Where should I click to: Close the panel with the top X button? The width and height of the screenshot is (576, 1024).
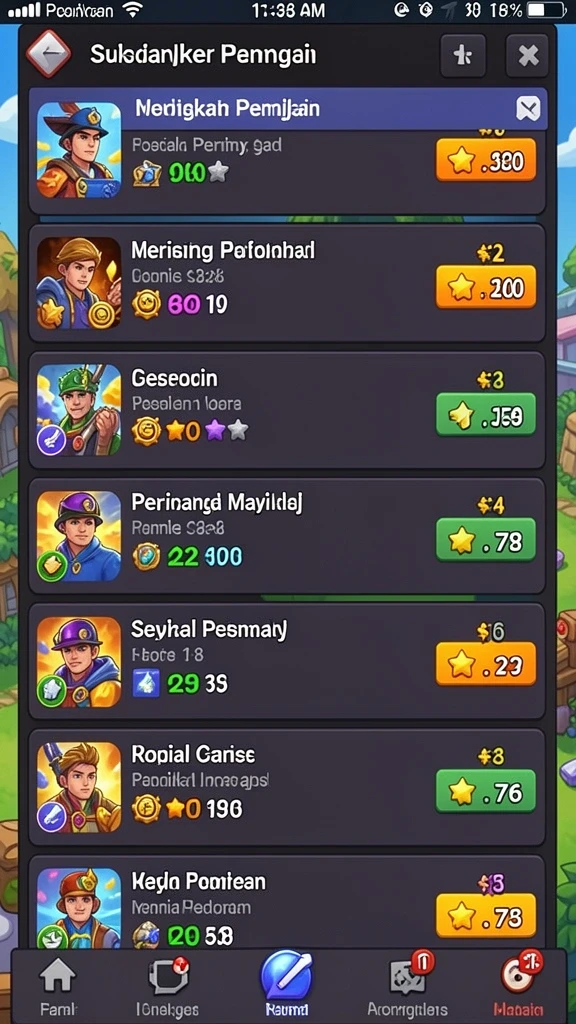[527, 56]
